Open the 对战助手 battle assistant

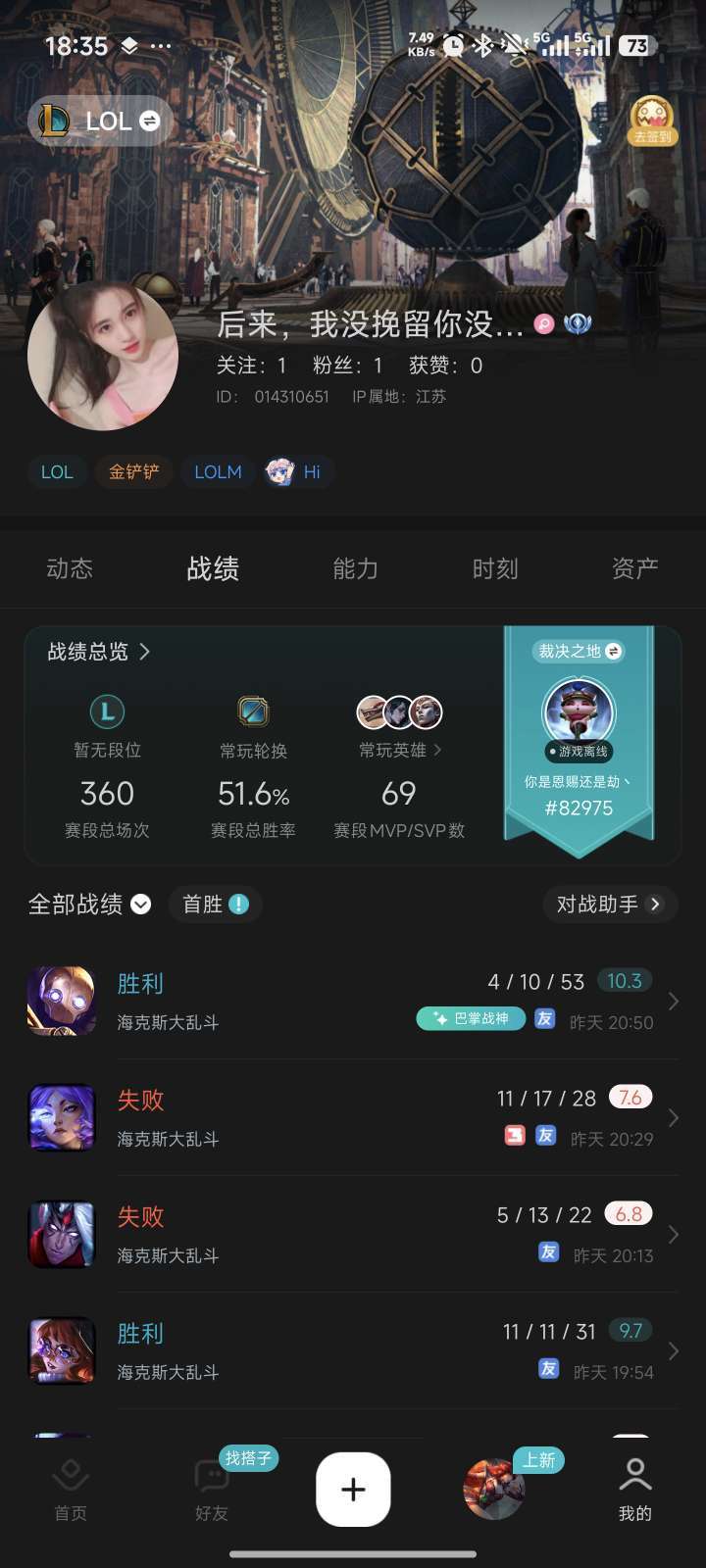(x=608, y=905)
